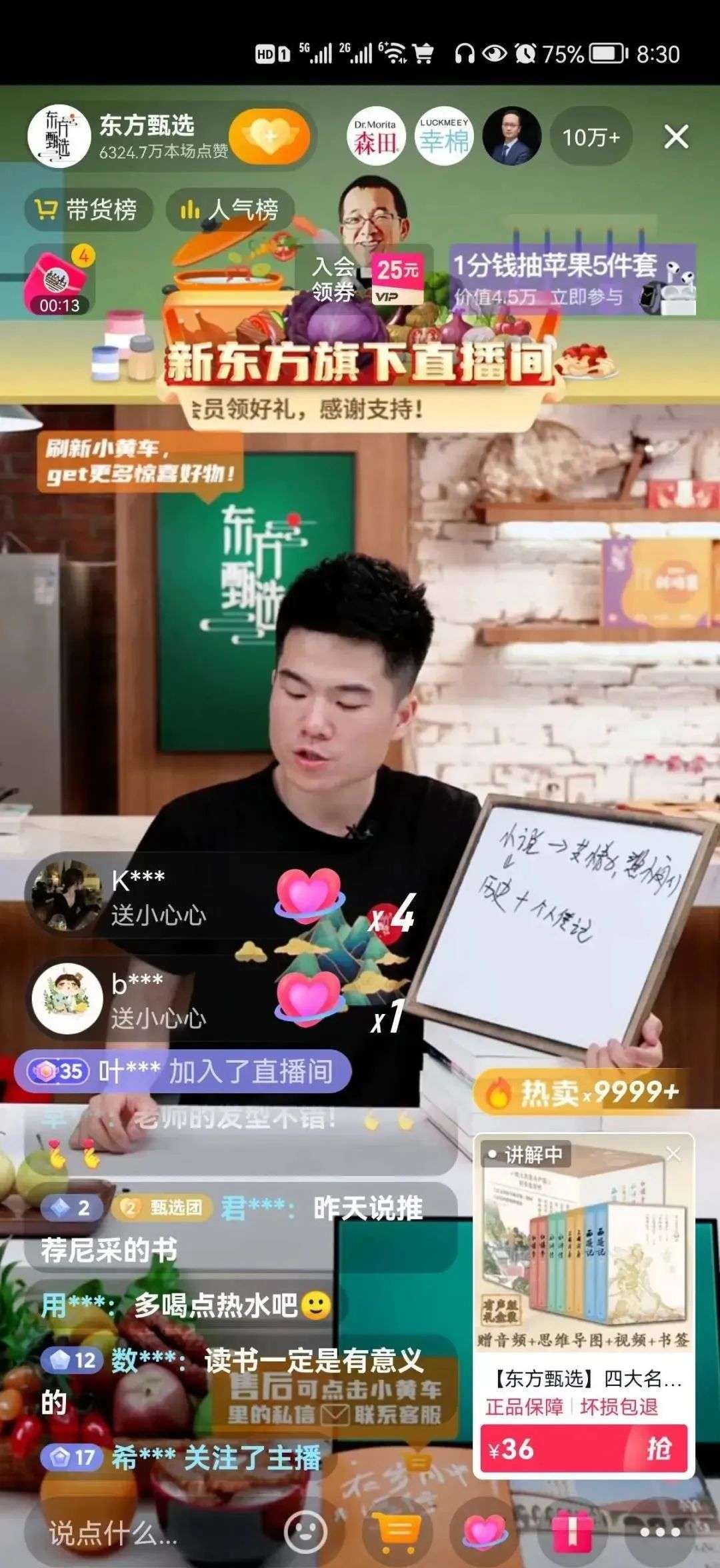The image size is (720, 1568).
Task: Open 东方甄选 host profile
Action: [x=59, y=136]
